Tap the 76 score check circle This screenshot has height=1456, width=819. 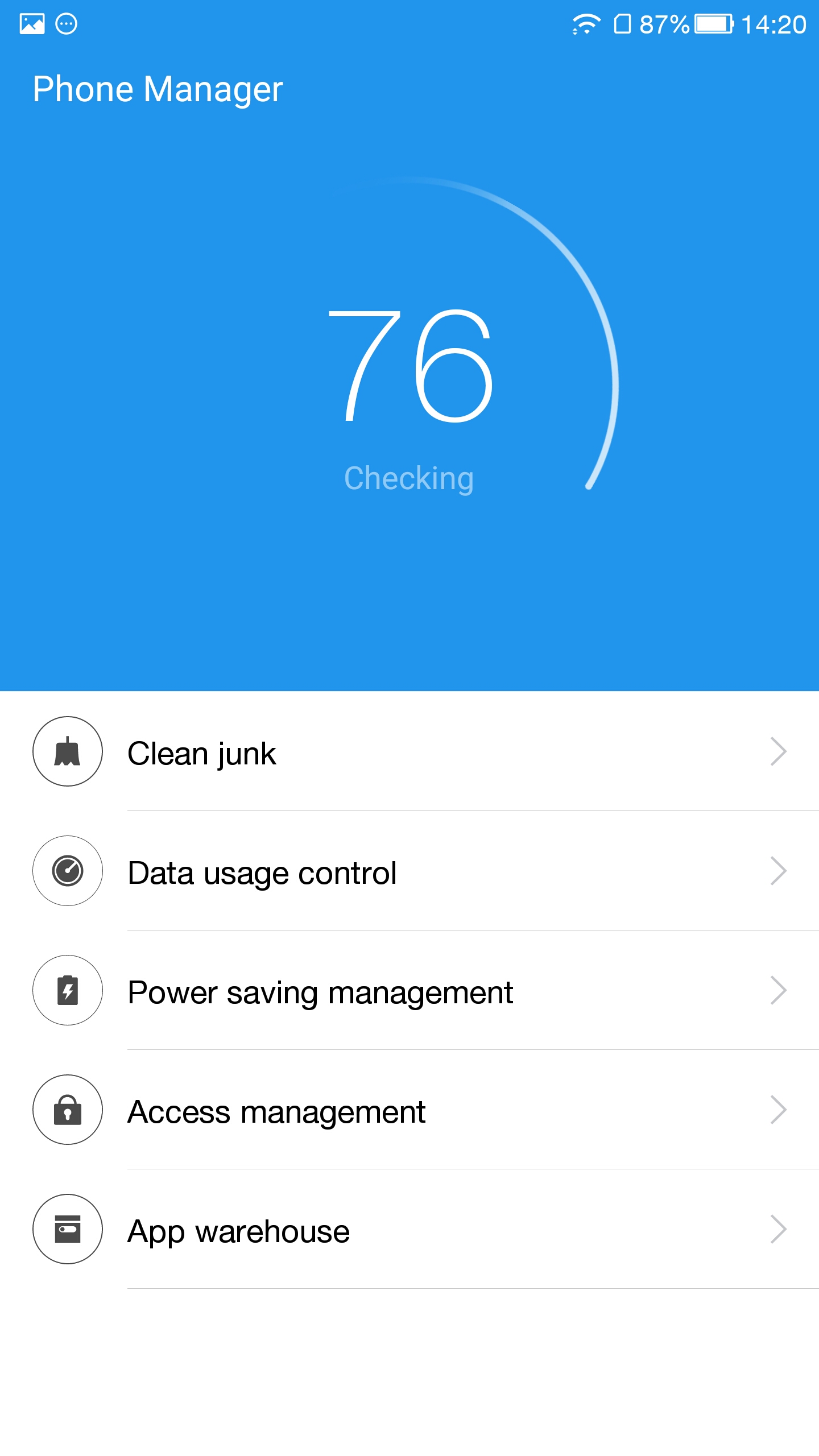tap(409, 387)
